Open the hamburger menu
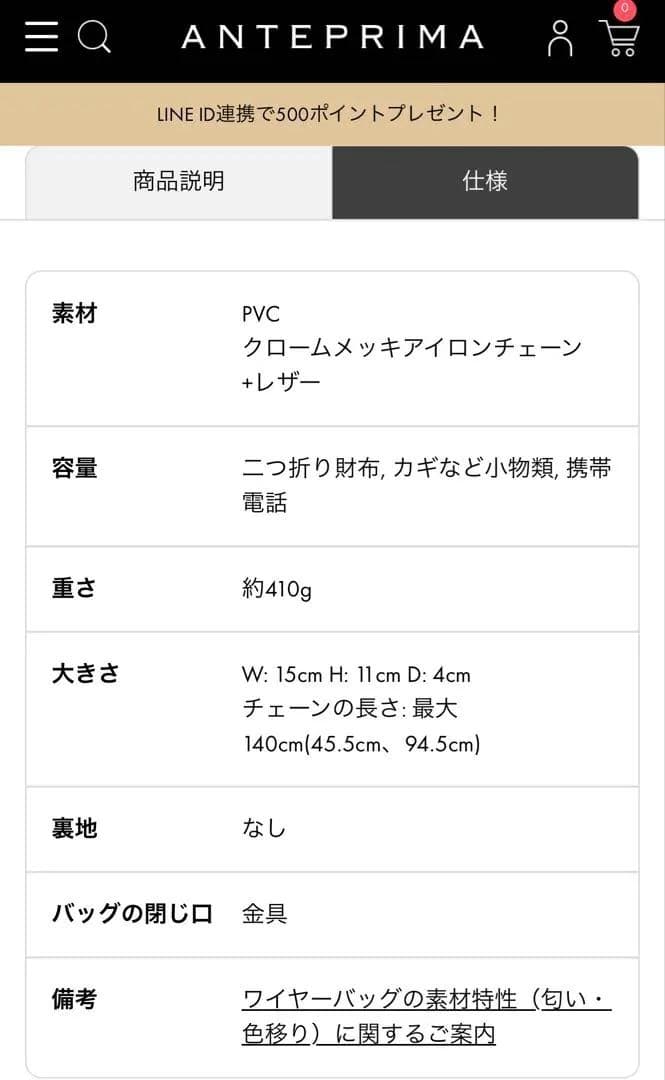 tap(41, 38)
